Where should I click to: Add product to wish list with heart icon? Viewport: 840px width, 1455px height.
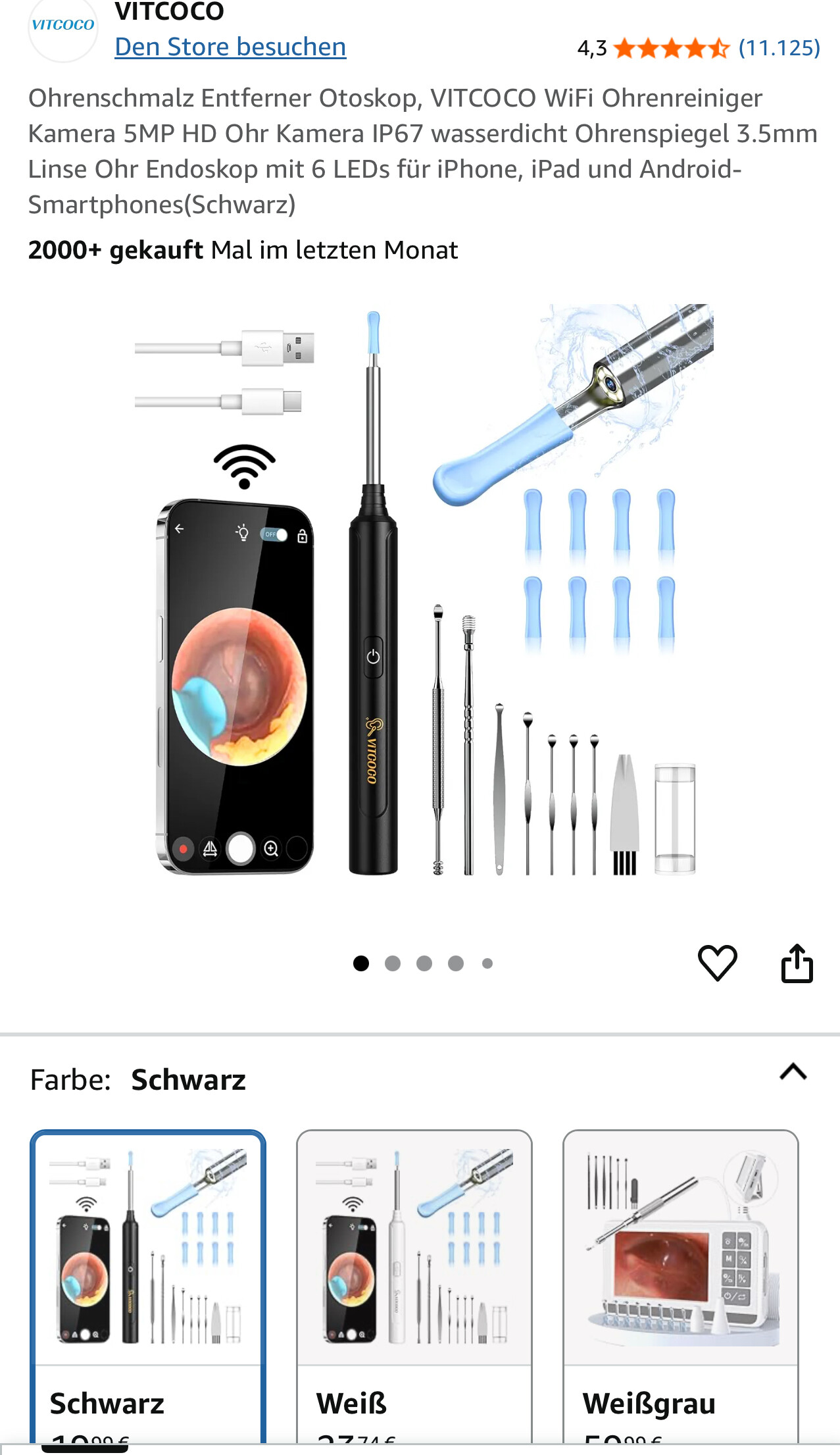coord(717,963)
